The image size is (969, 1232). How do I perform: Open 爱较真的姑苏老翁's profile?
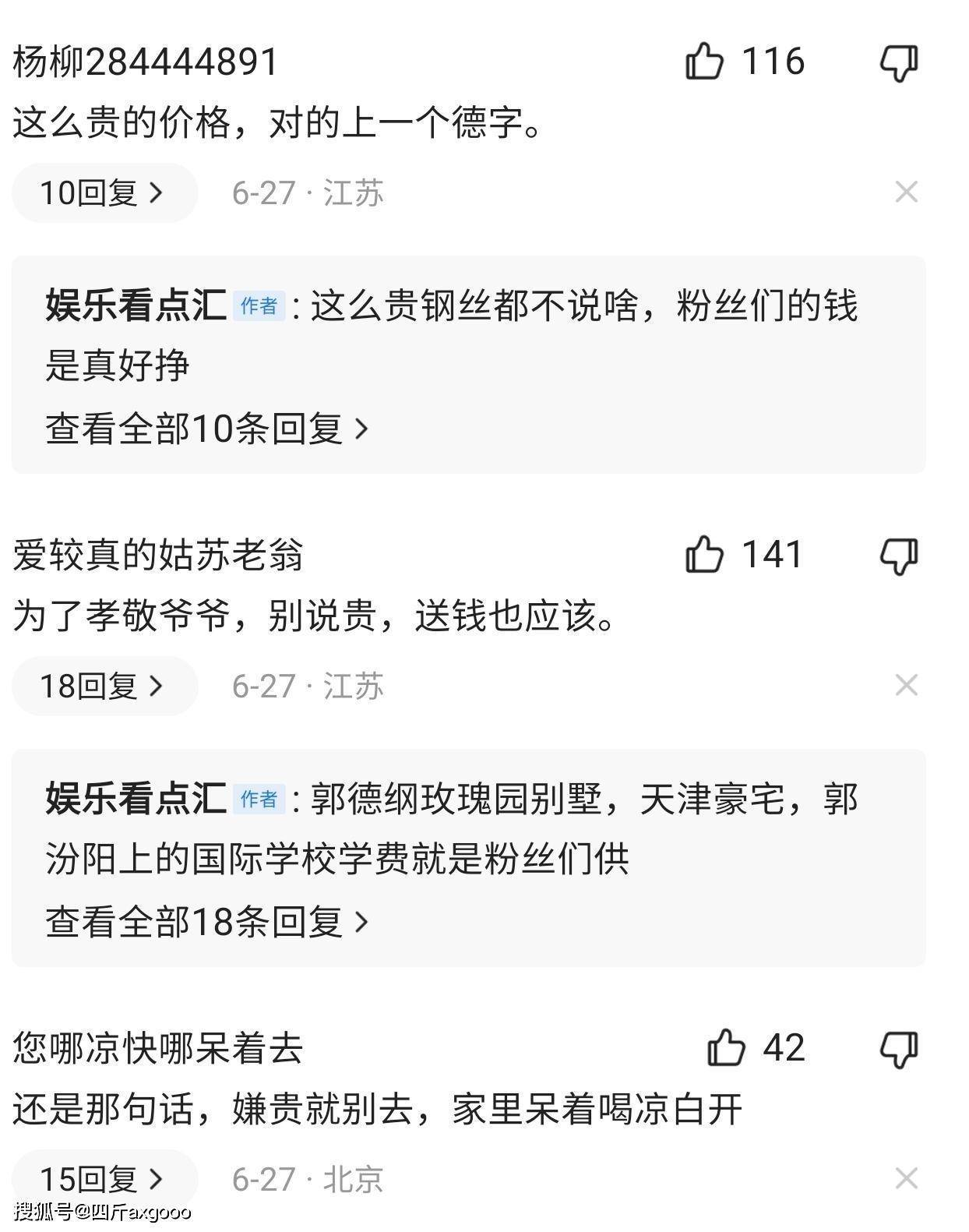(x=157, y=556)
